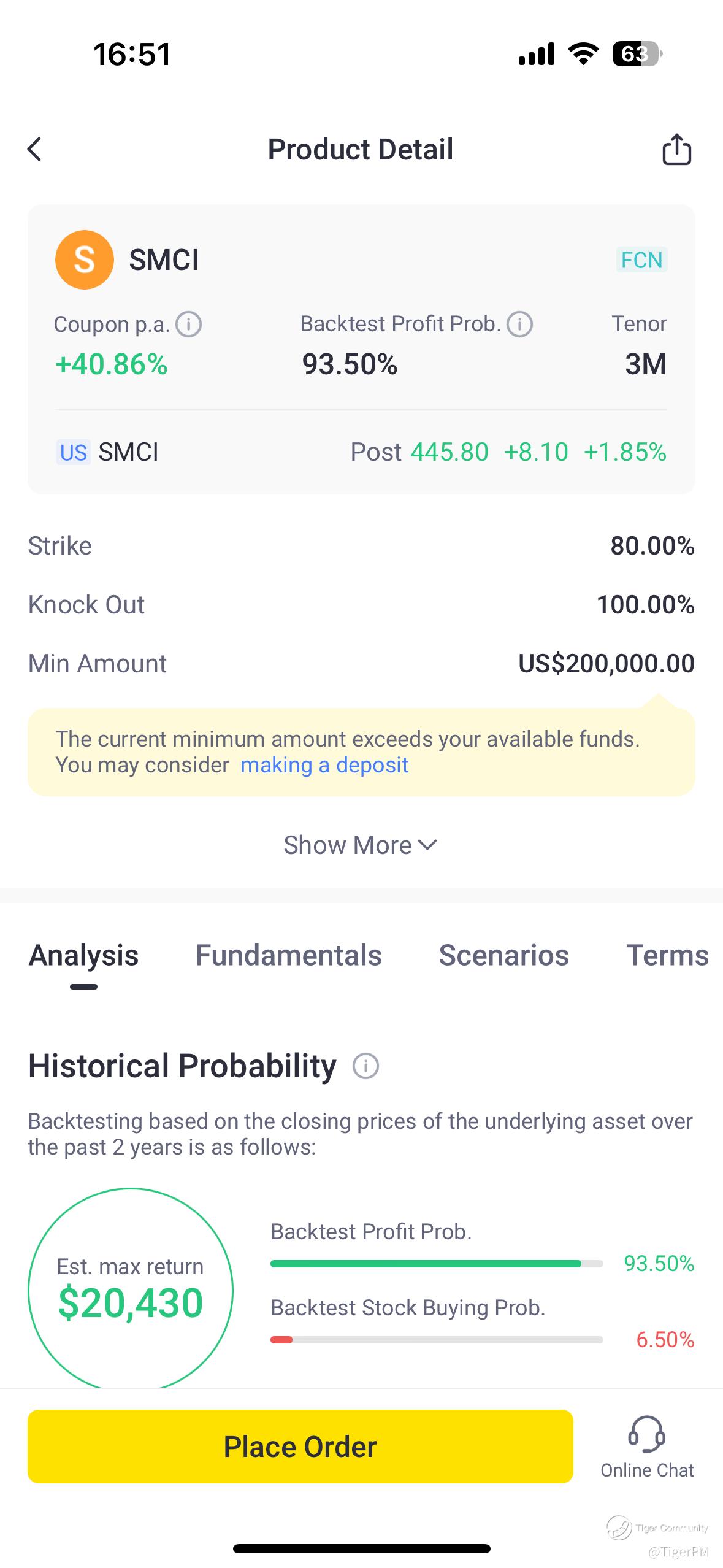Follow the making a deposit link
This screenshot has width=723, height=1568.
(x=324, y=765)
